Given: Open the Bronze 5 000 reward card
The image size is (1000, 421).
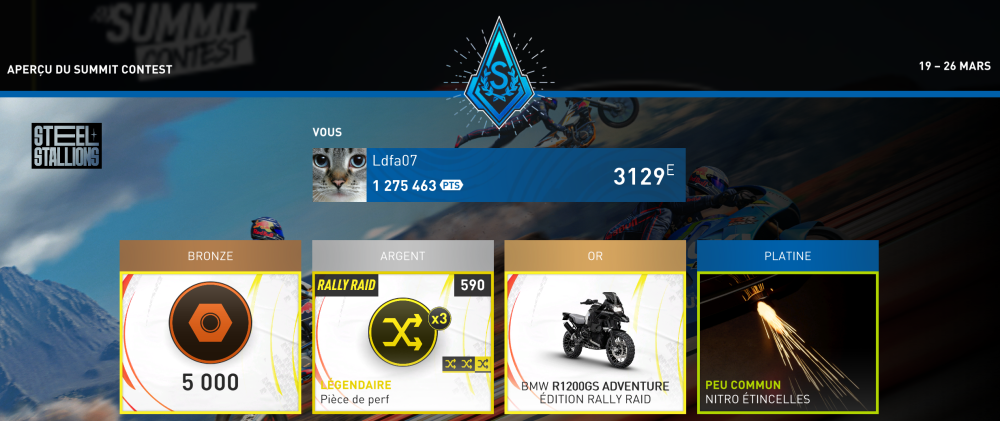Looking at the screenshot, I should (210, 341).
